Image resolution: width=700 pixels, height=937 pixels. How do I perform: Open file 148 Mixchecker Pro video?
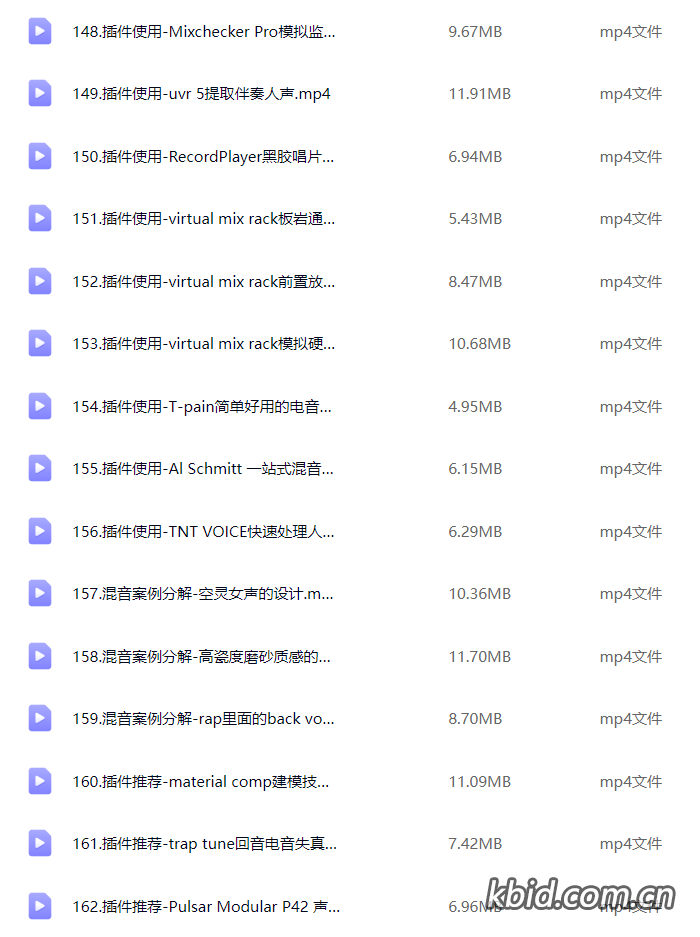pyautogui.click(x=203, y=32)
